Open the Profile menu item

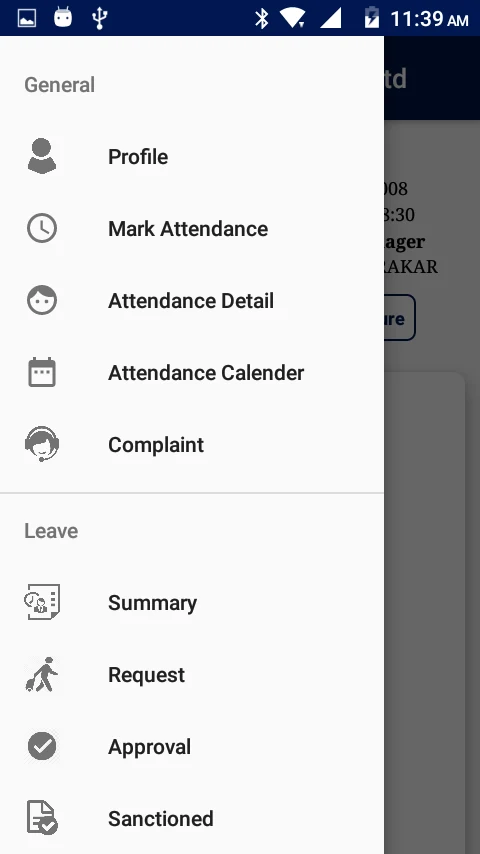192,157
